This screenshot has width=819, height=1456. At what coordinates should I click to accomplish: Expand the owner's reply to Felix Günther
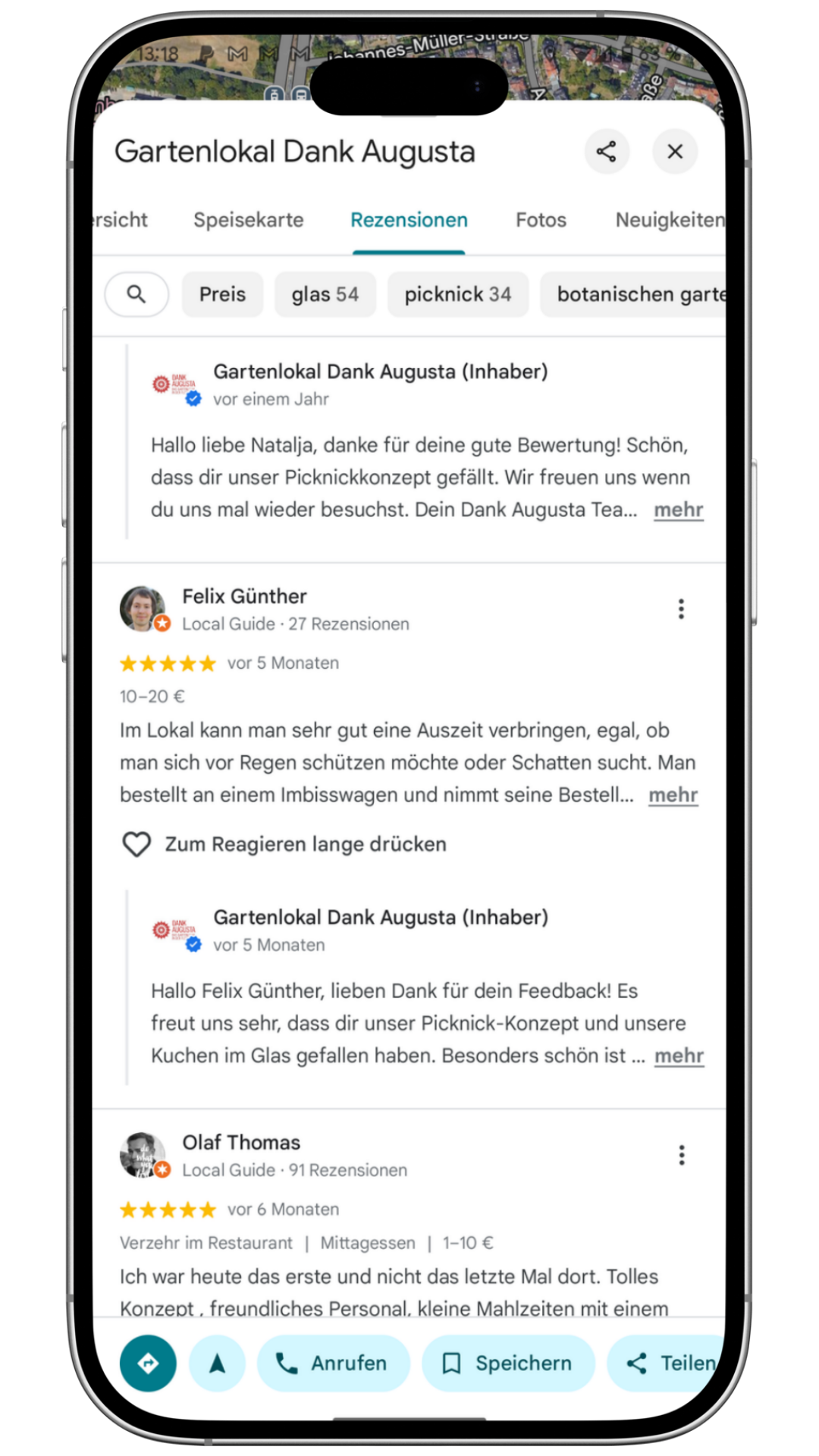(679, 1056)
